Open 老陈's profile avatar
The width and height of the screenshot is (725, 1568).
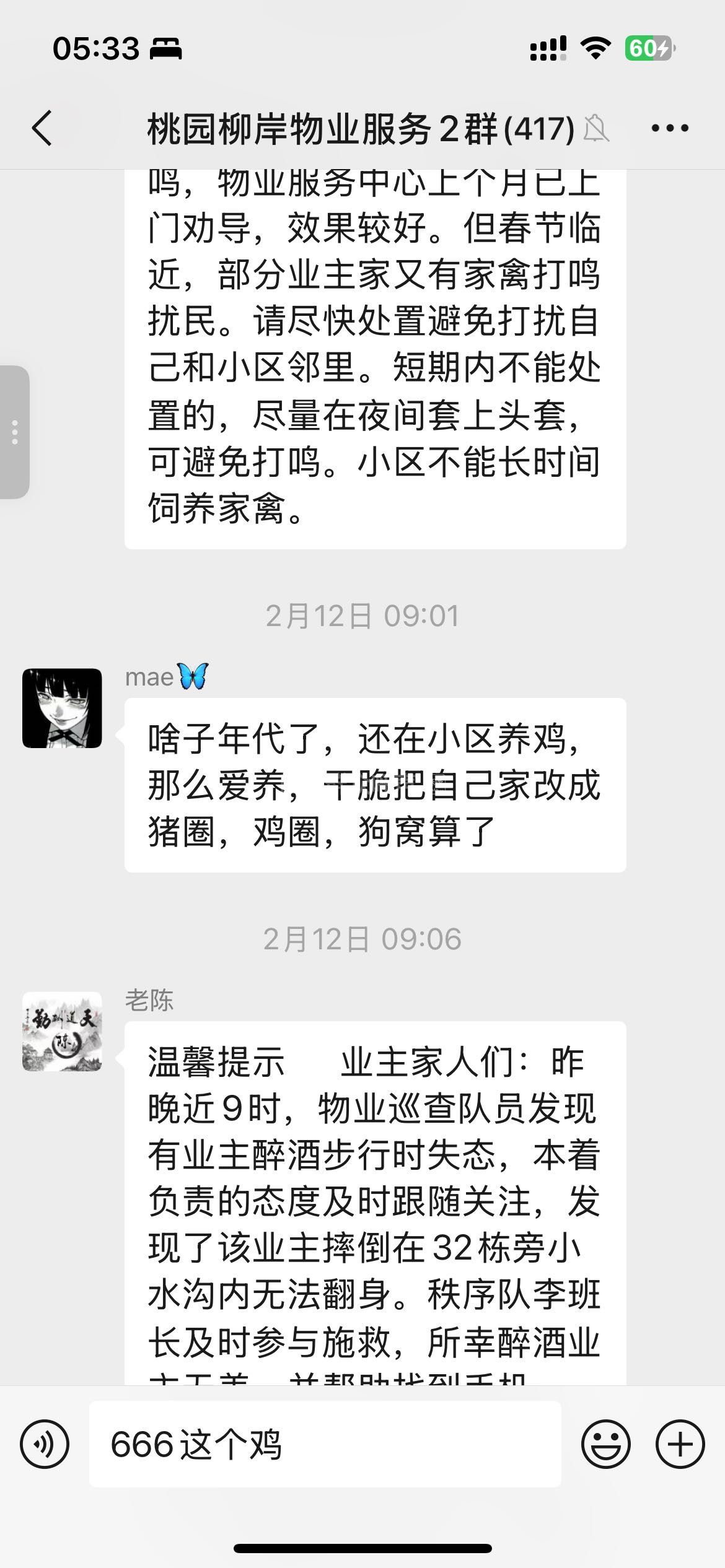pos(62,1031)
